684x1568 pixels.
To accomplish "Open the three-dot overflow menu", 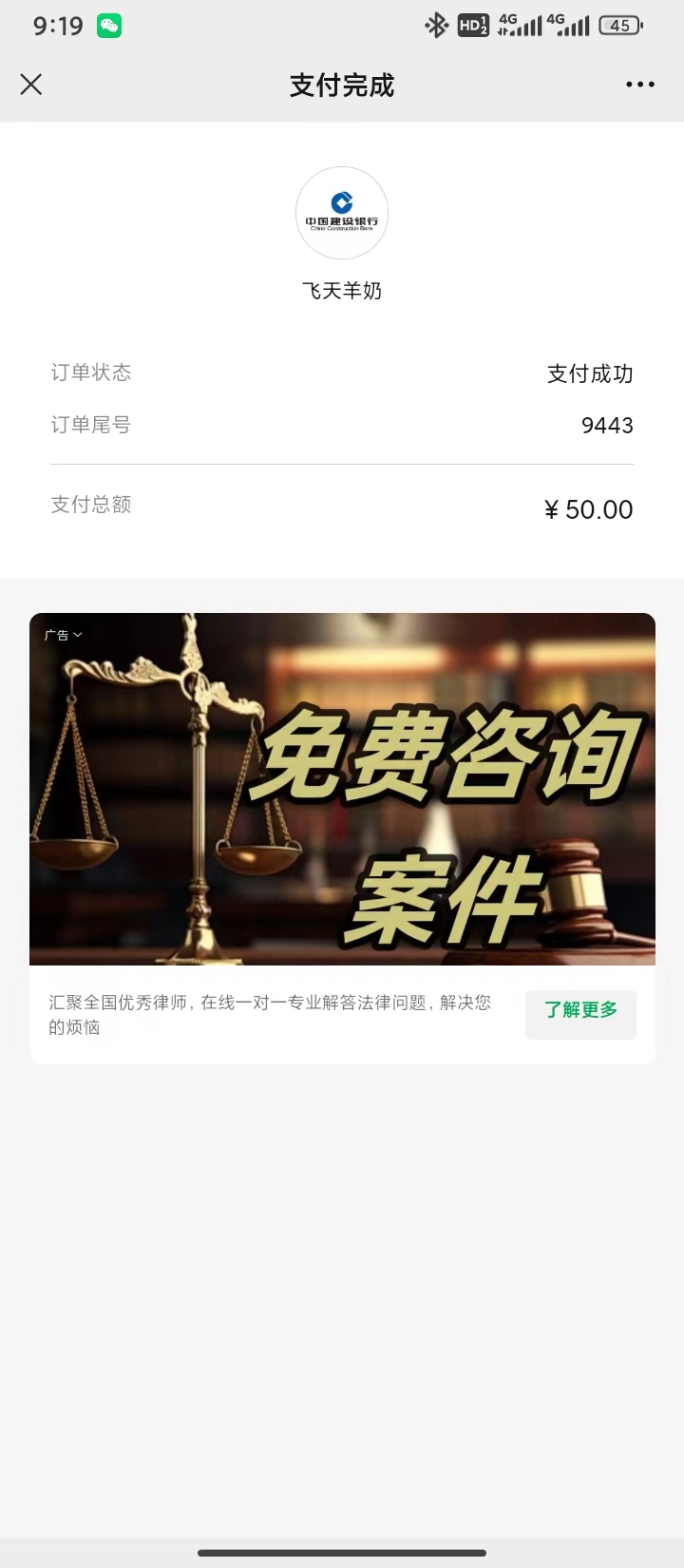I will (639, 85).
